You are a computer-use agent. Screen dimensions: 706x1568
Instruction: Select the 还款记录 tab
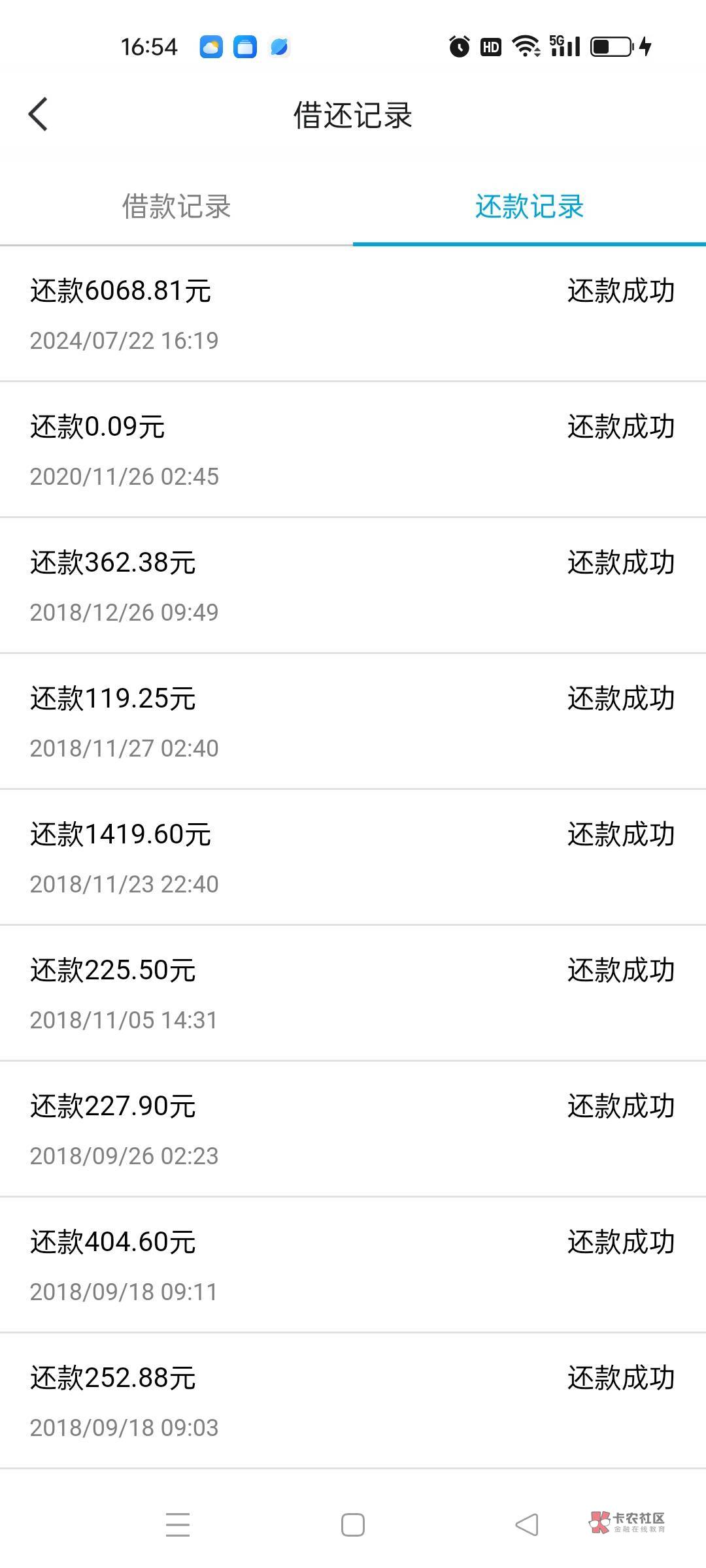(529, 207)
